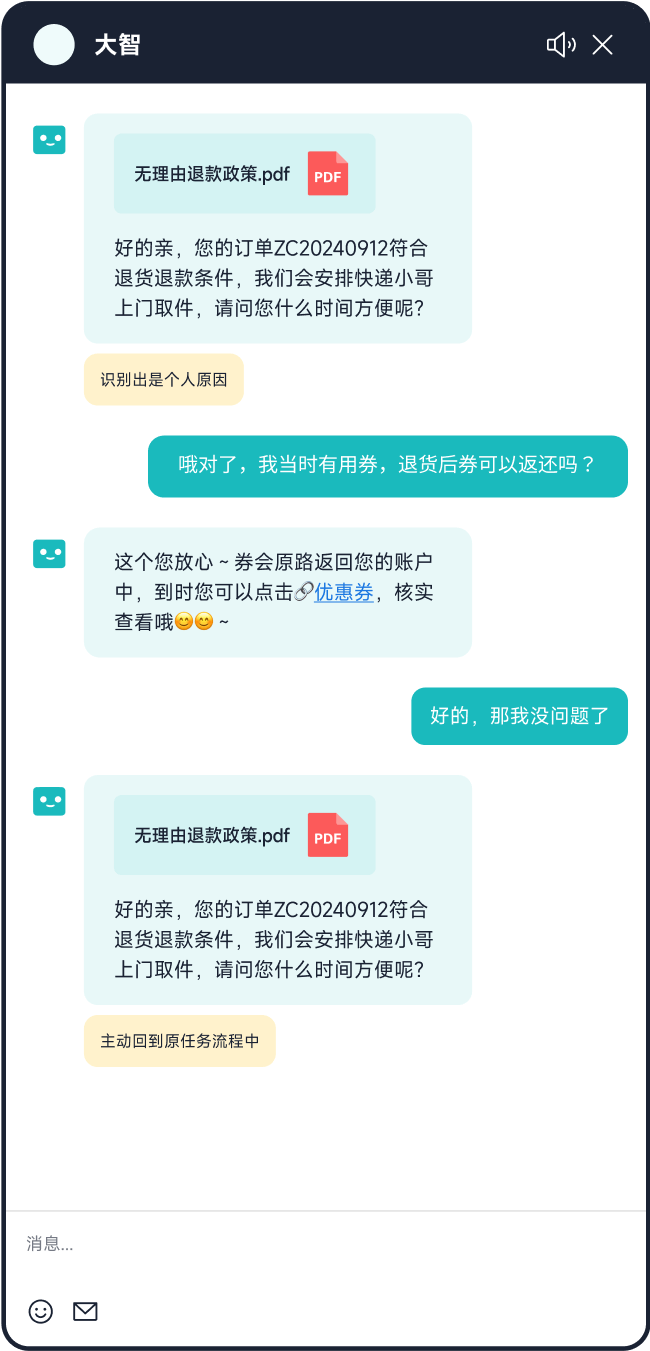Close the 大智 chat window
Viewport: 650px width, 1351px height.
click(602, 44)
